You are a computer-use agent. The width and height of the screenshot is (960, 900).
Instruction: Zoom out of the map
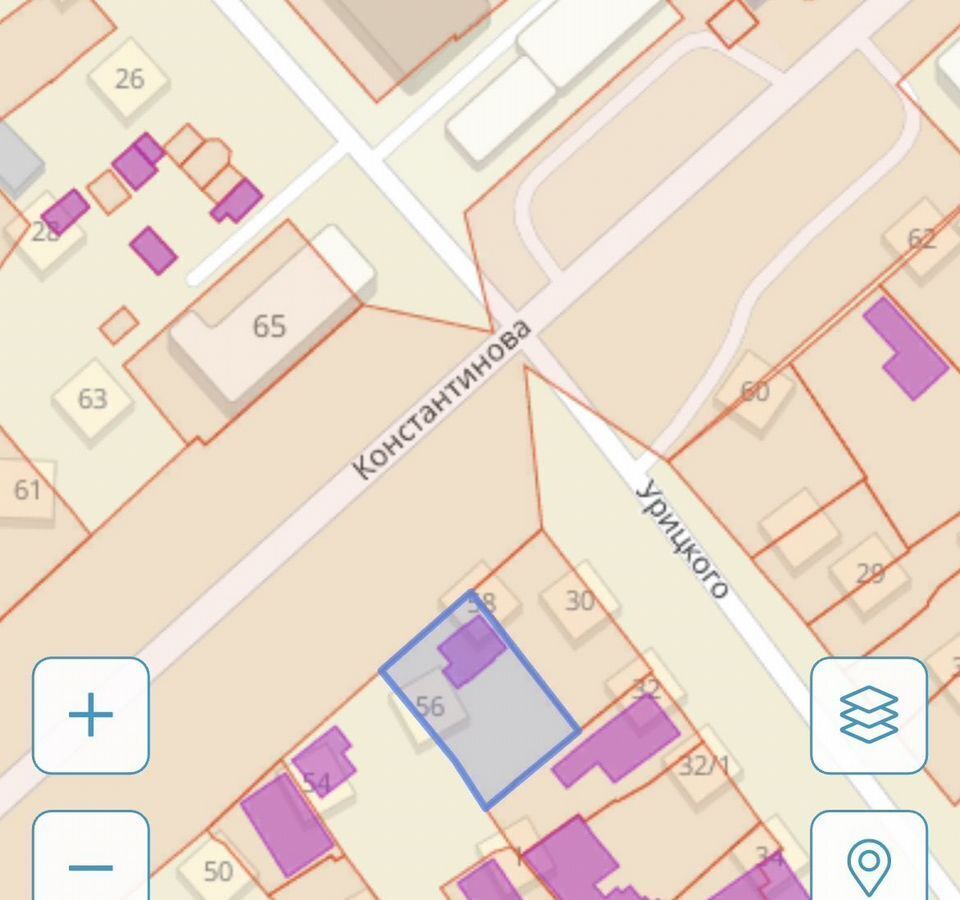click(x=91, y=862)
